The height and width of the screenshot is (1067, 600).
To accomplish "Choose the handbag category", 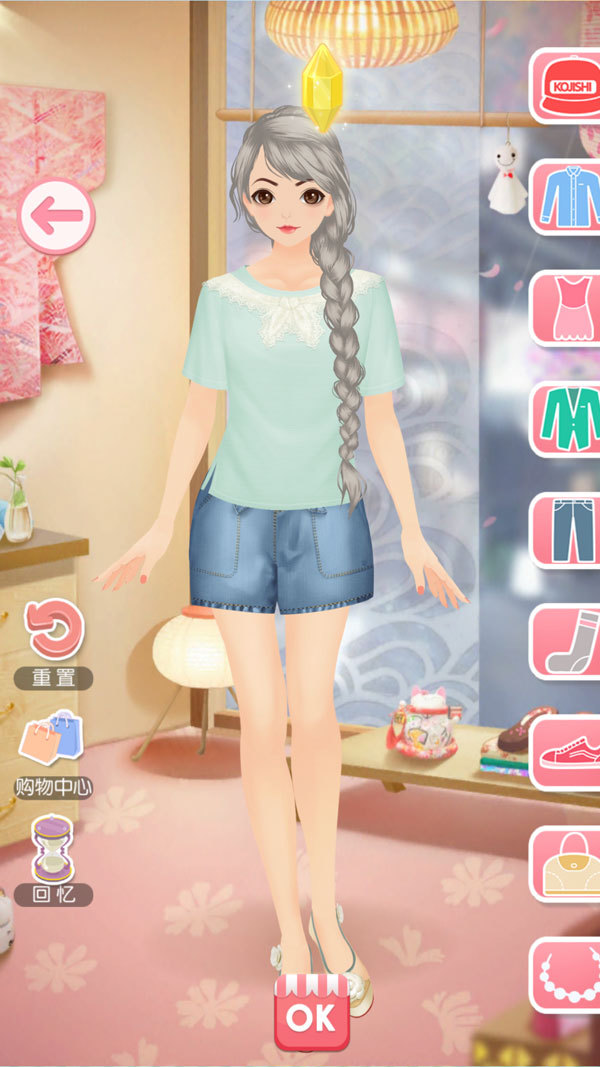I will 568,863.
